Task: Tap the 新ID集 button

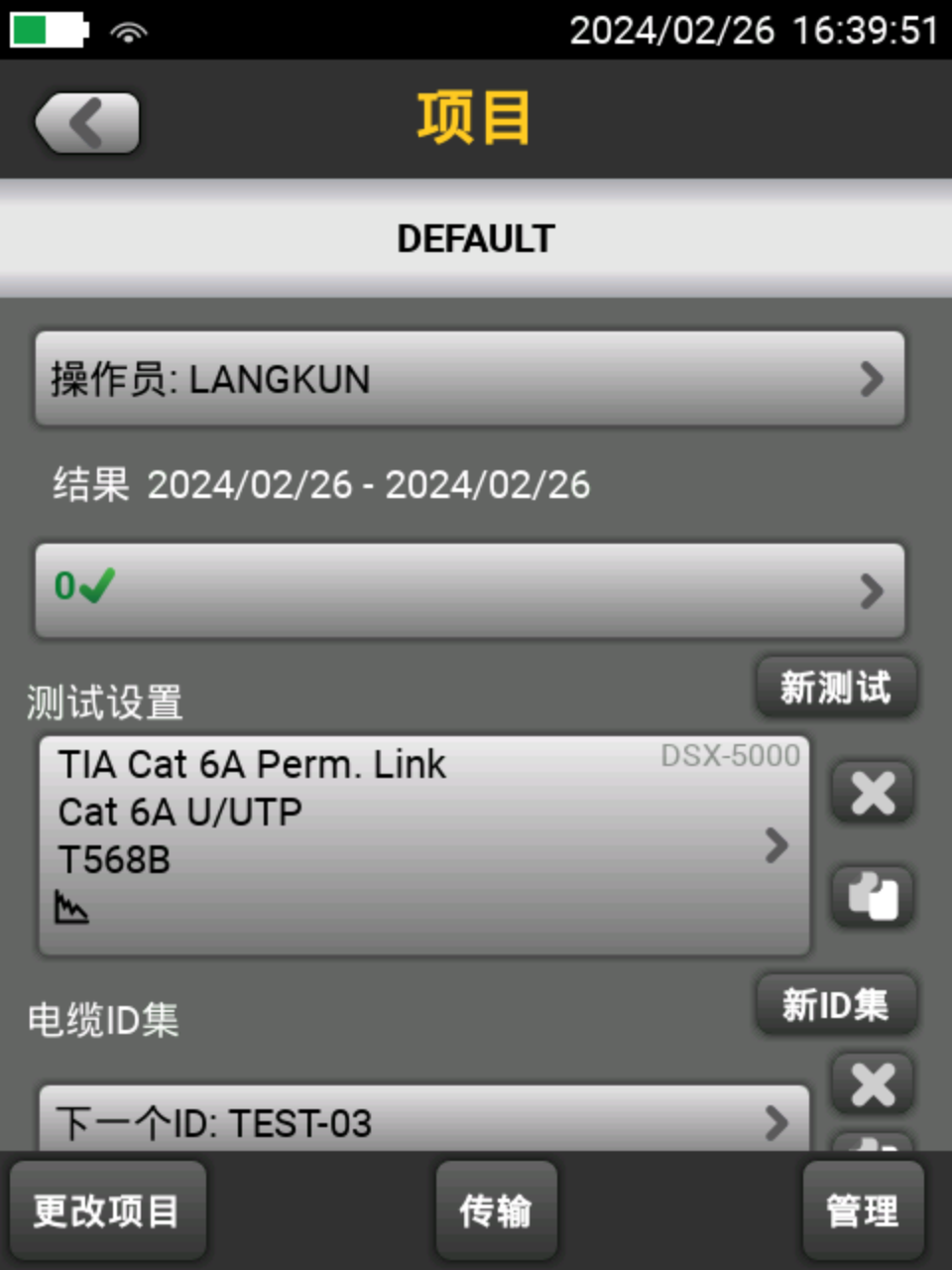Action: [835, 1004]
